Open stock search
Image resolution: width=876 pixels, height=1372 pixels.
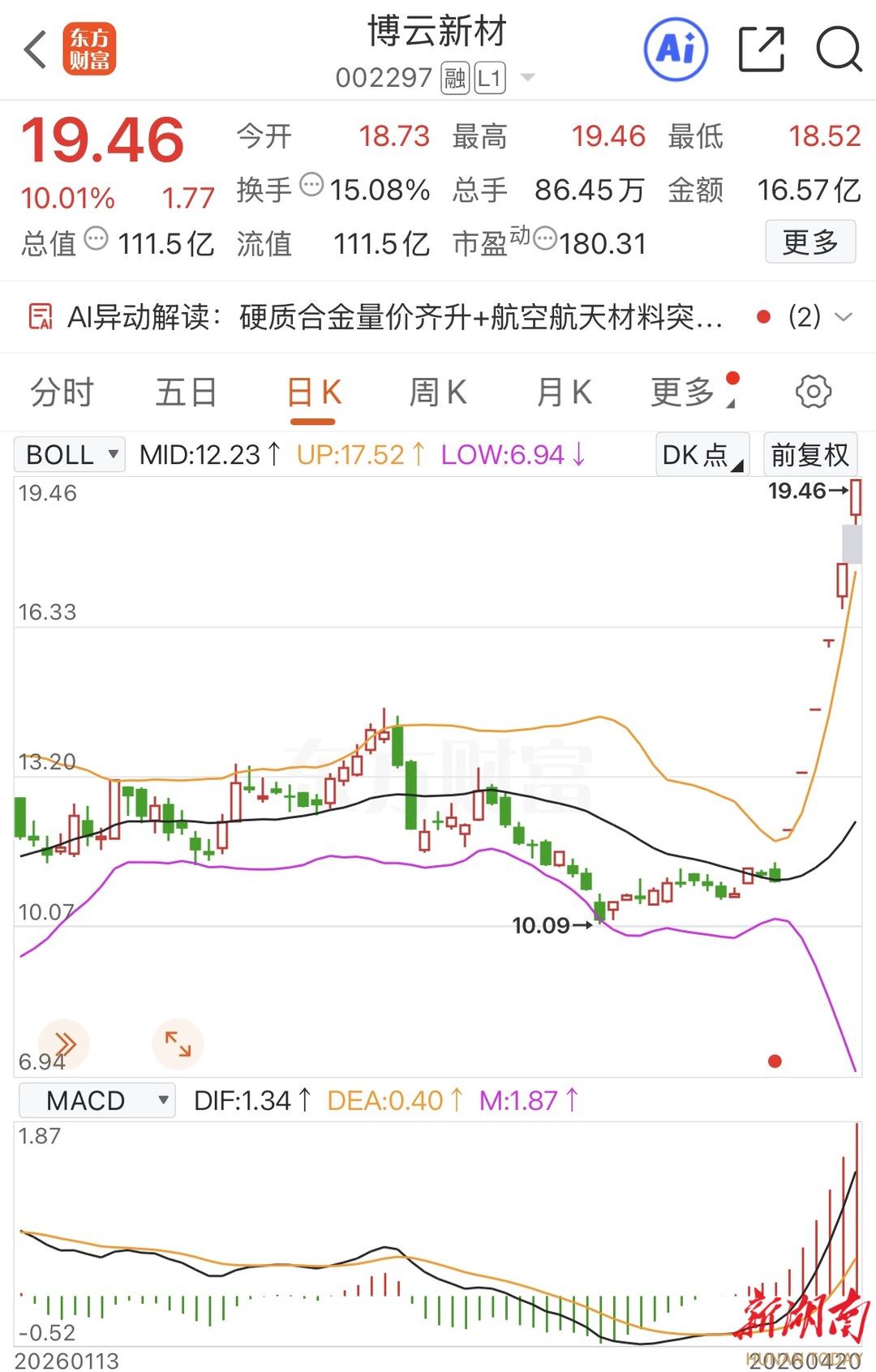[838, 50]
